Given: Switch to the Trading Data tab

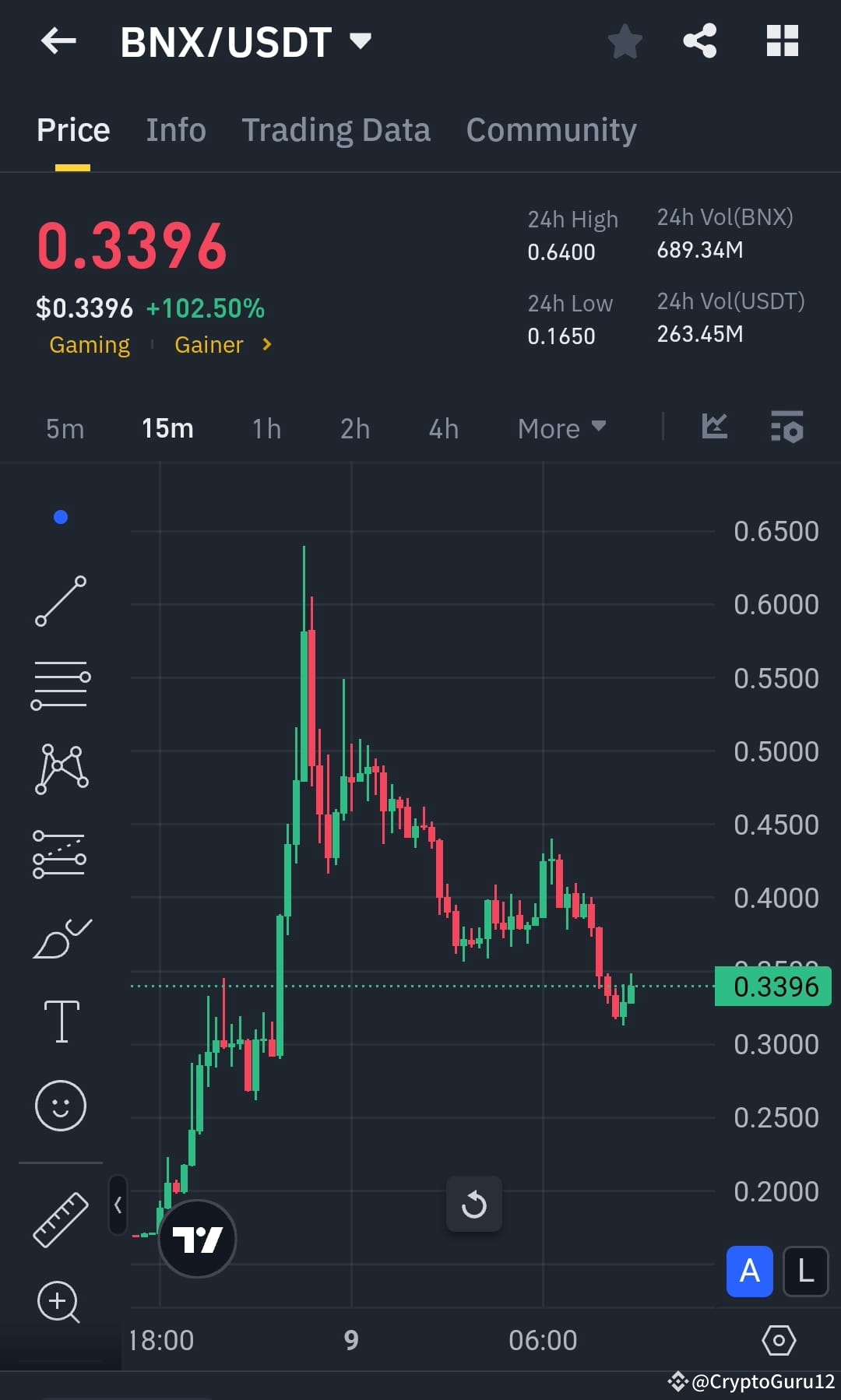Looking at the screenshot, I should click(336, 129).
